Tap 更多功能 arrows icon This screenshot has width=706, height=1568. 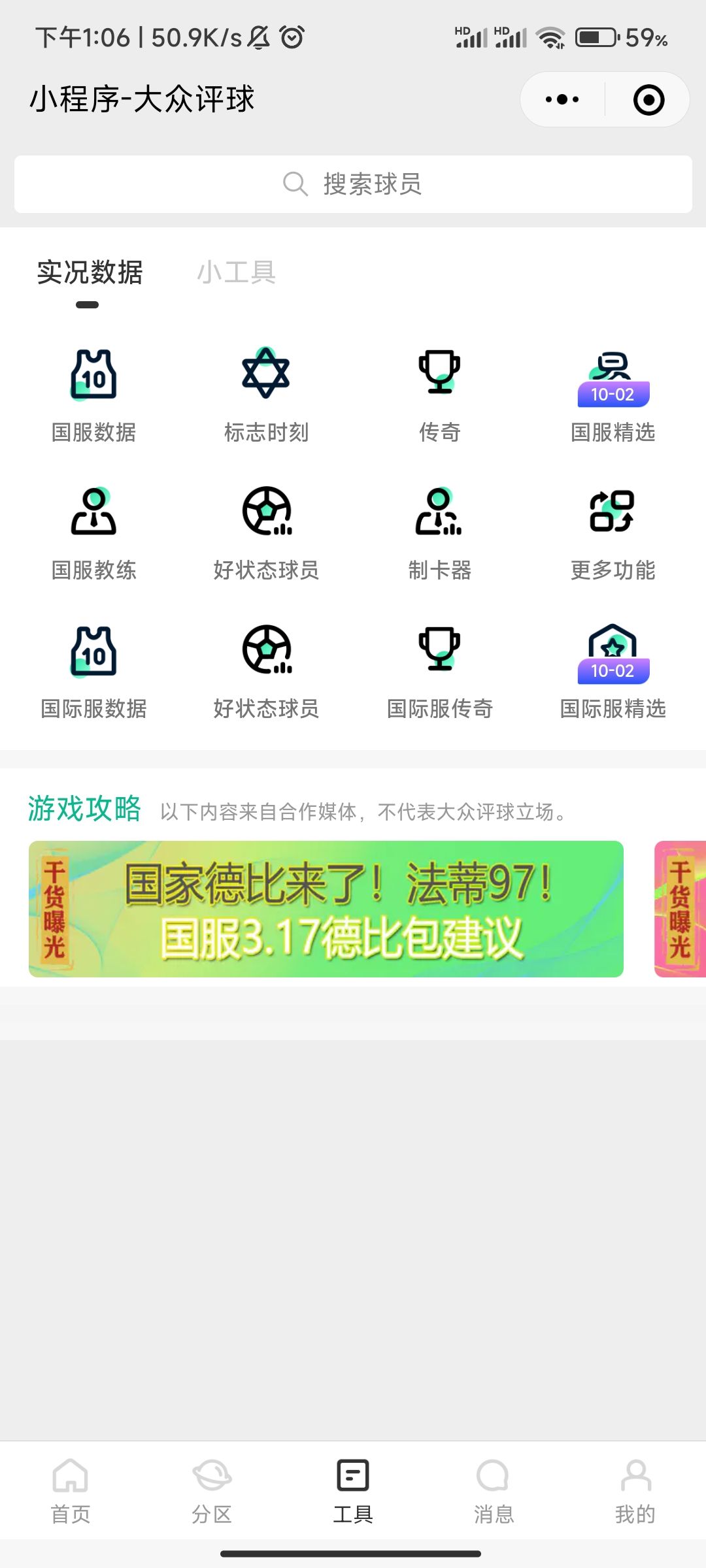coord(613,516)
